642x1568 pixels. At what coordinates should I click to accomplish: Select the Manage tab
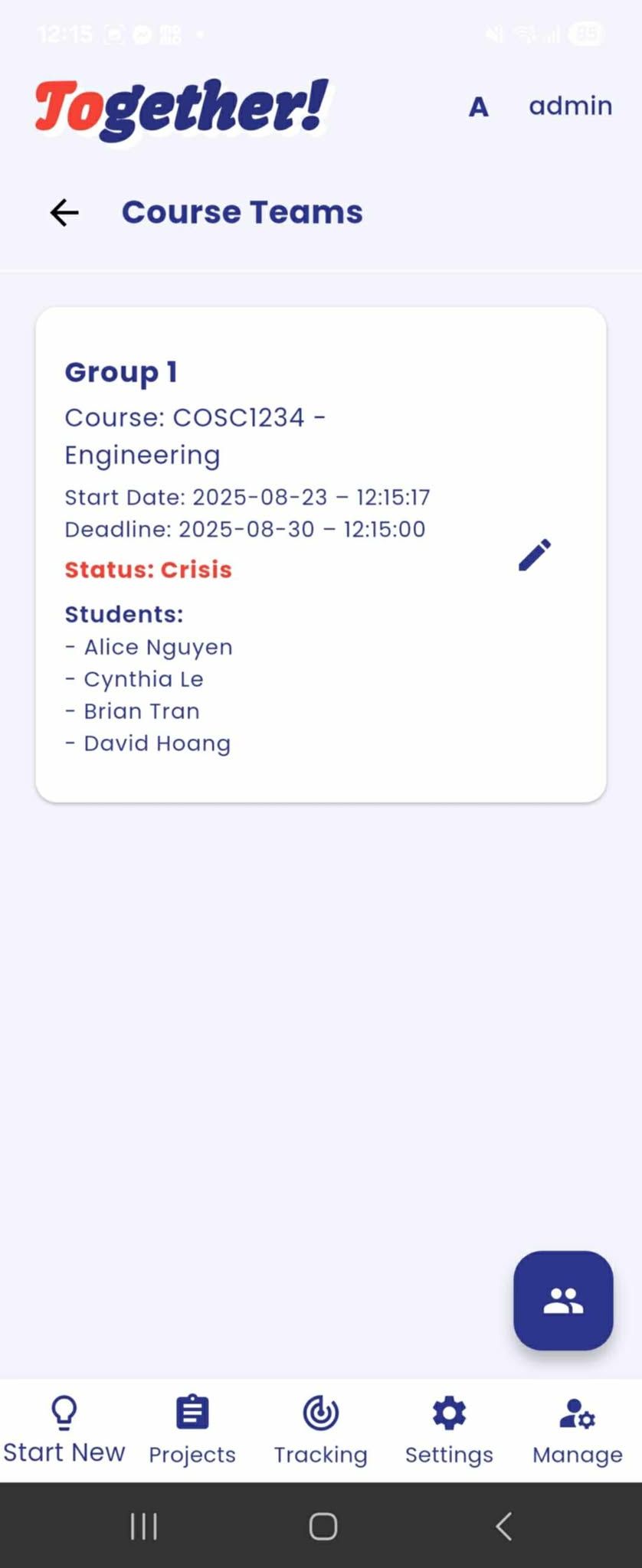click(x=578, y=1430)
